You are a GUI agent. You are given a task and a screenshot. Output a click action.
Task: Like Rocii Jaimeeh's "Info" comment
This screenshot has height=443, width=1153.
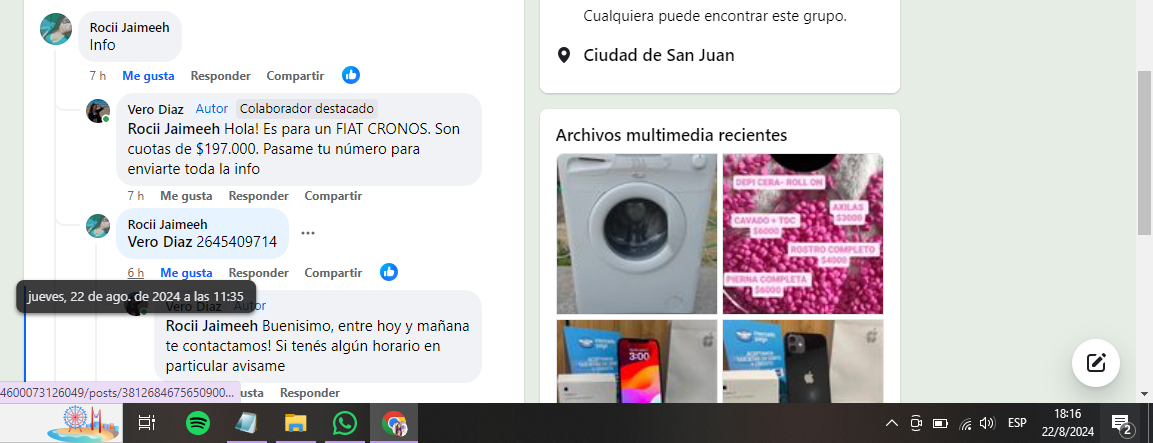(148, 75)
